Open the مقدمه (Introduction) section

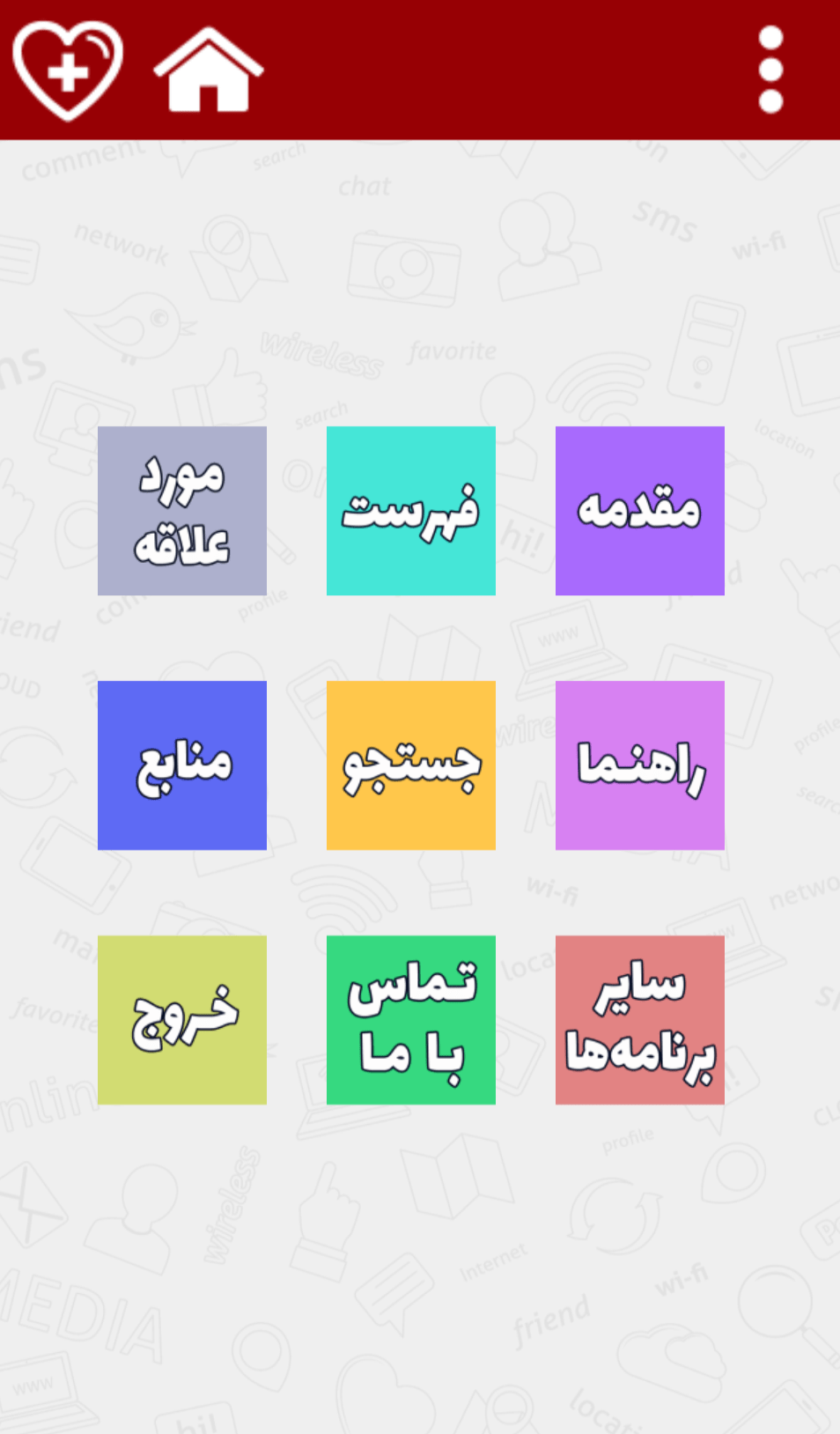tap(639, 509)
